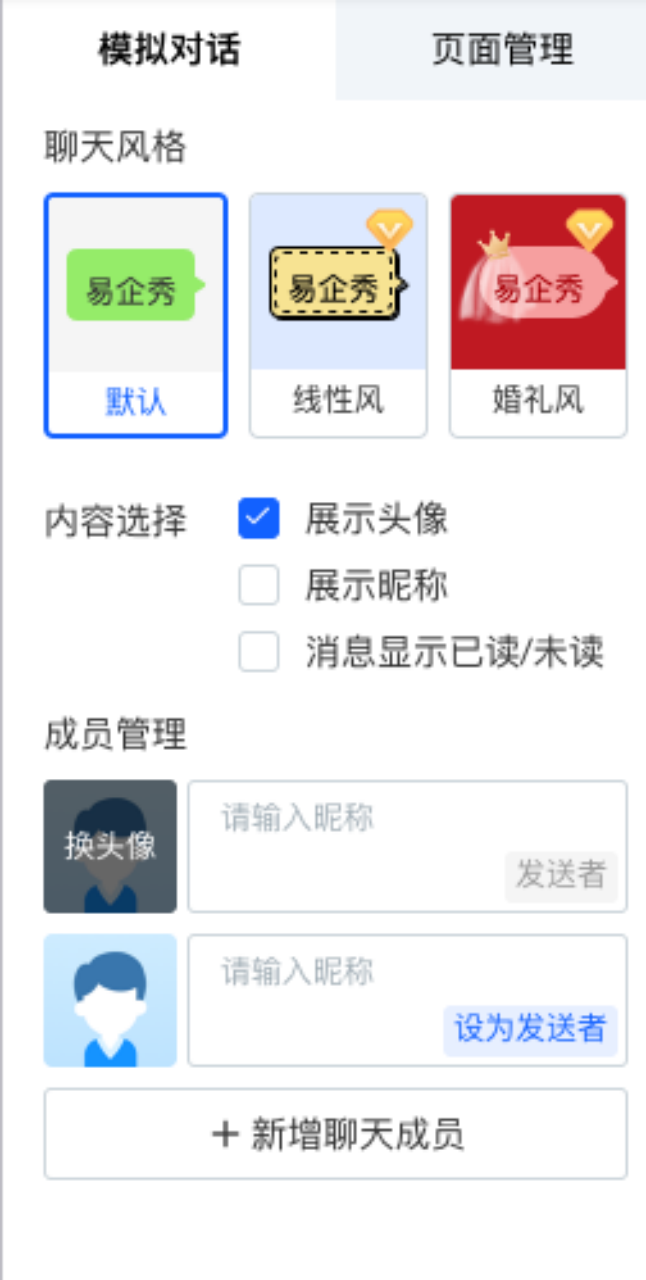Focus the second member's nickname field
The height and width of the screenshot is (1280, 646).
(x=408, y=1000)
